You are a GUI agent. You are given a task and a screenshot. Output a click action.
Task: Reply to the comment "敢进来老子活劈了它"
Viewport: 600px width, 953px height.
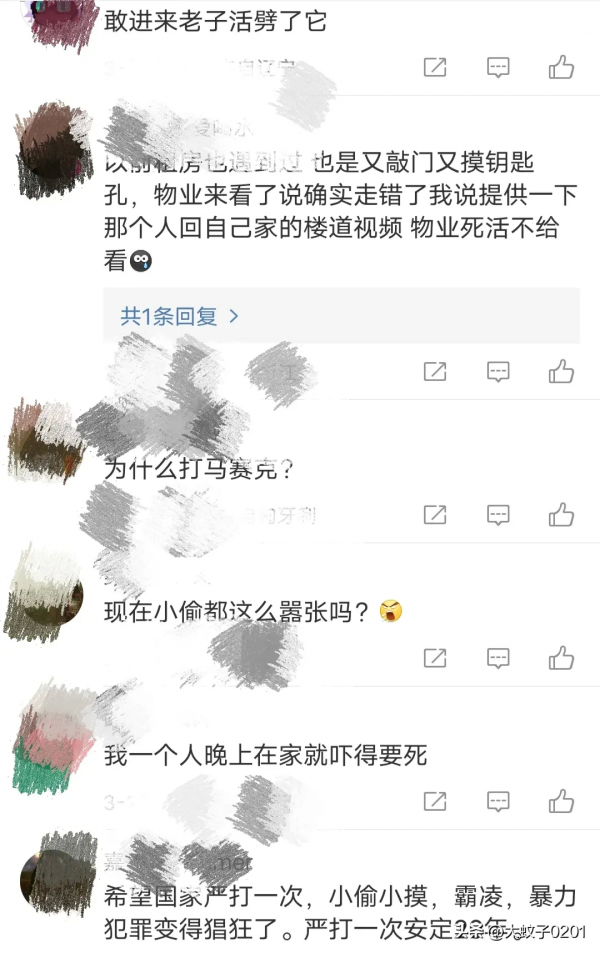[498, 67]
